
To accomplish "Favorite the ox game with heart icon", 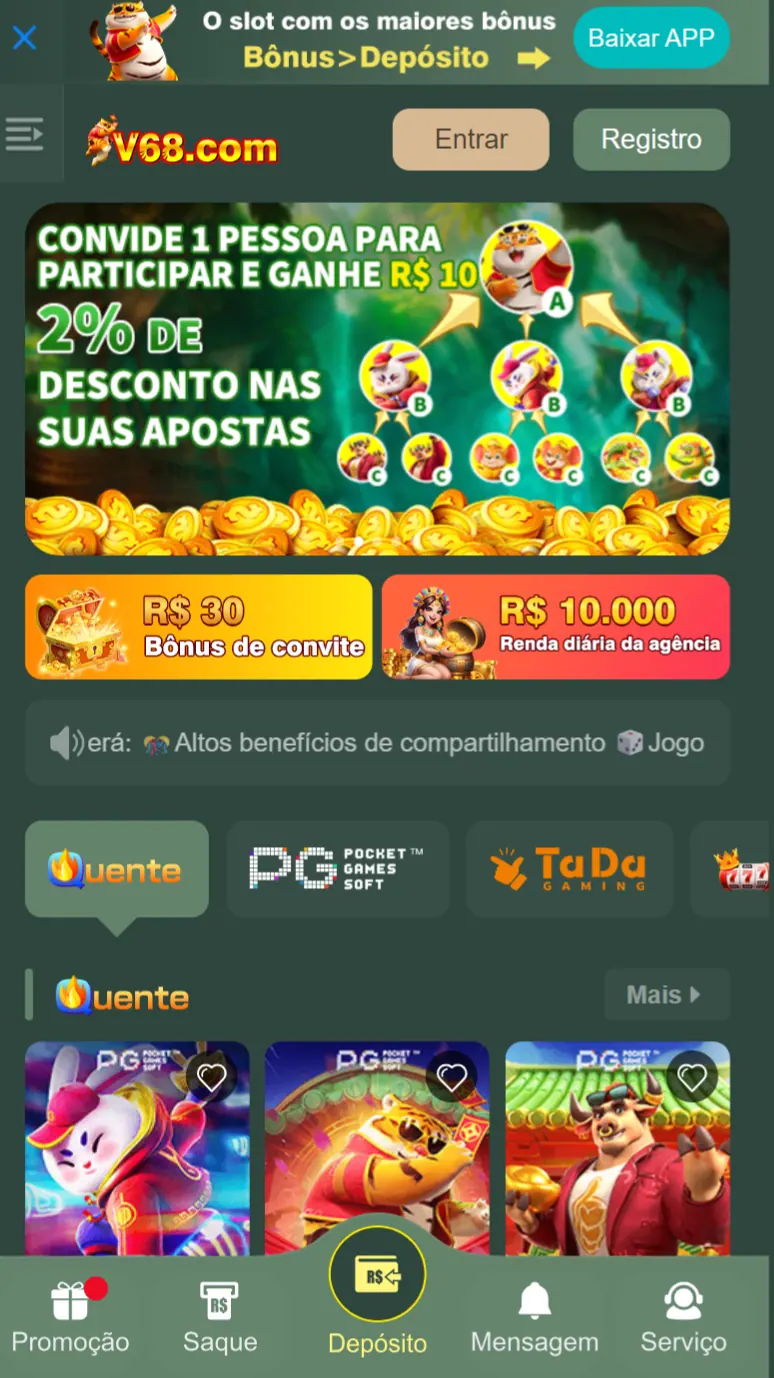I will pos(693,1077).
